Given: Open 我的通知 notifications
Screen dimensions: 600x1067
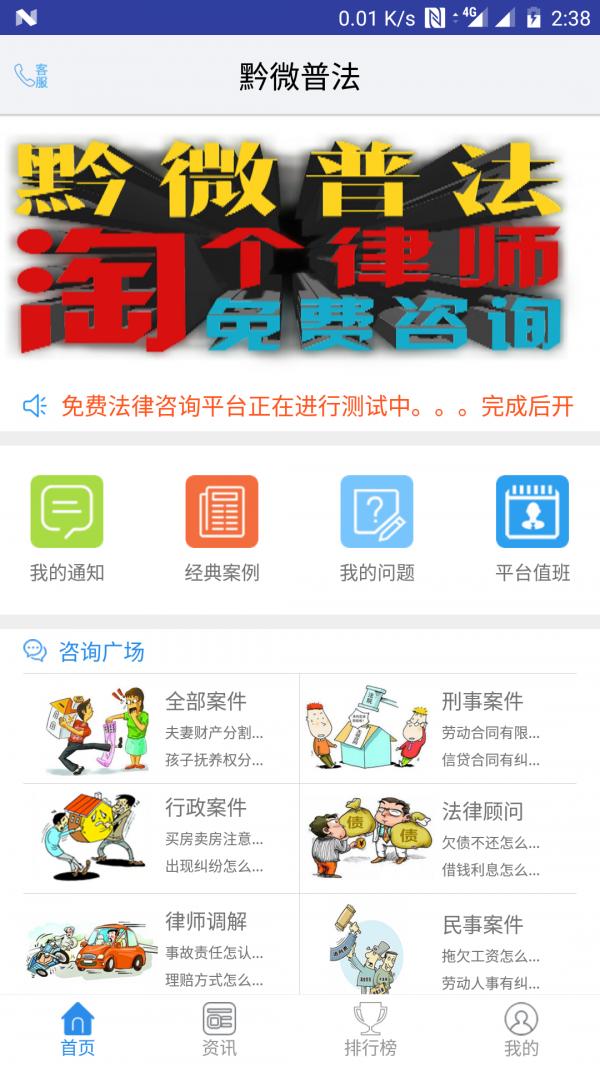Looking at the screenshot, I should point(67,528).
